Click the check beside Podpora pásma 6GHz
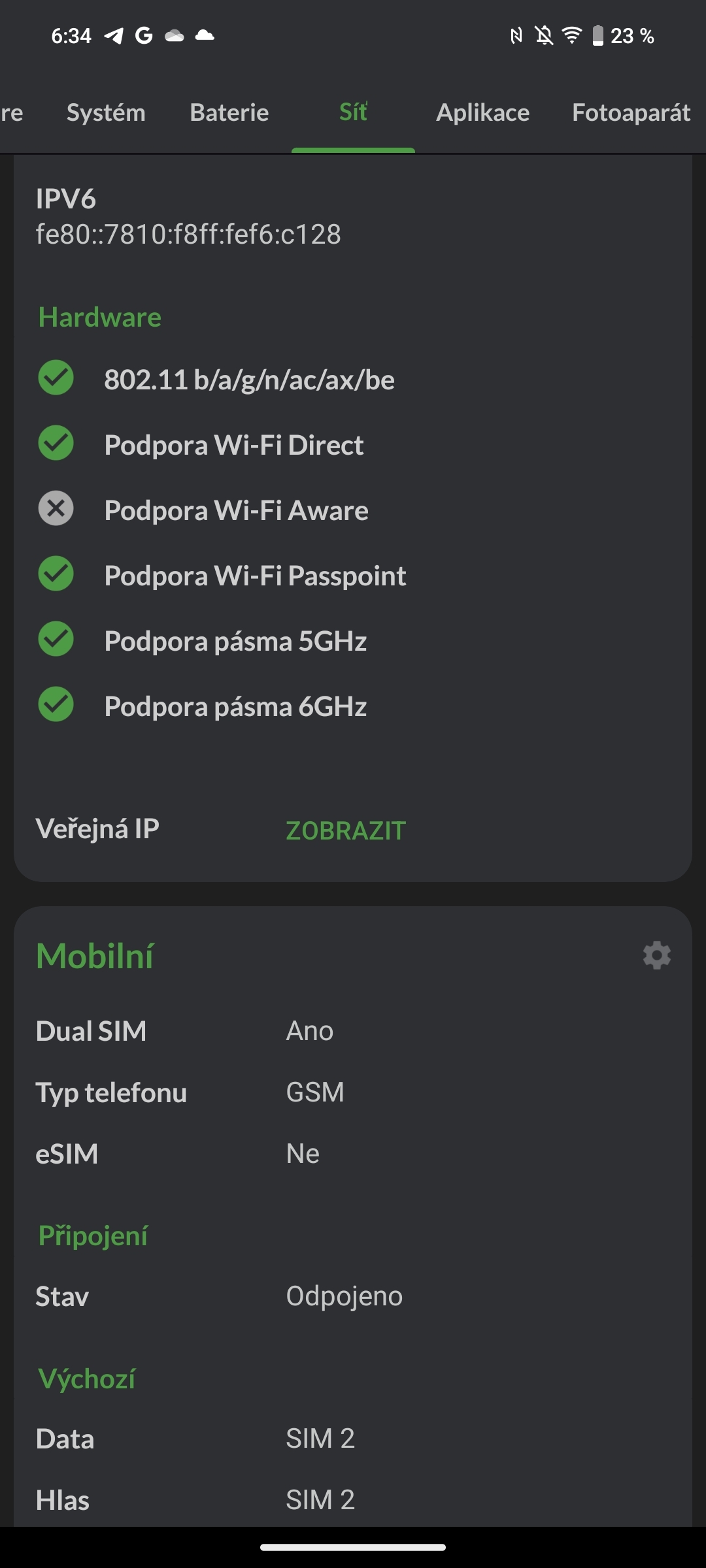 pos(56,706)
